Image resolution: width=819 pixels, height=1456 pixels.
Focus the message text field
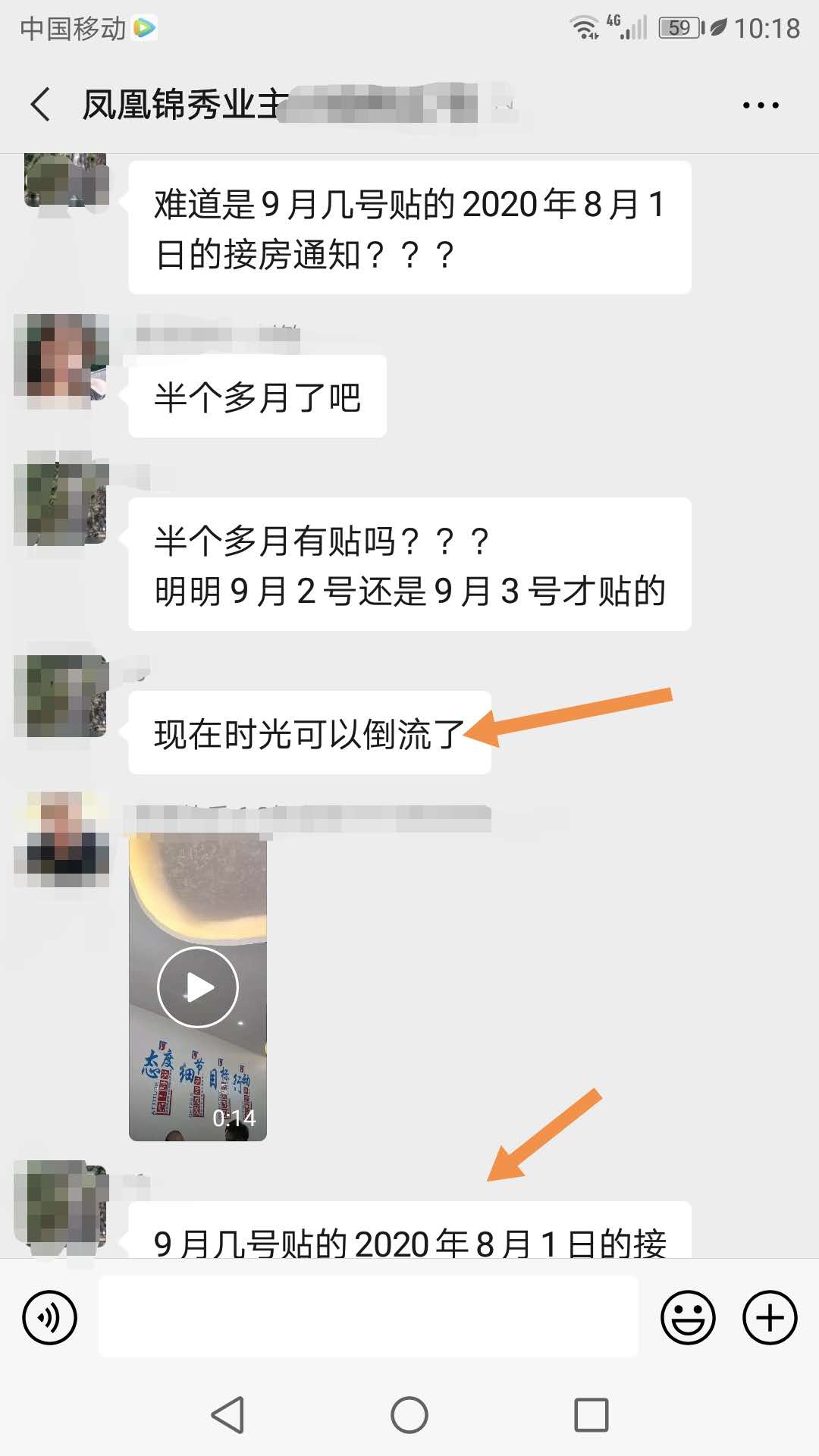click(x=369, y=1317)
